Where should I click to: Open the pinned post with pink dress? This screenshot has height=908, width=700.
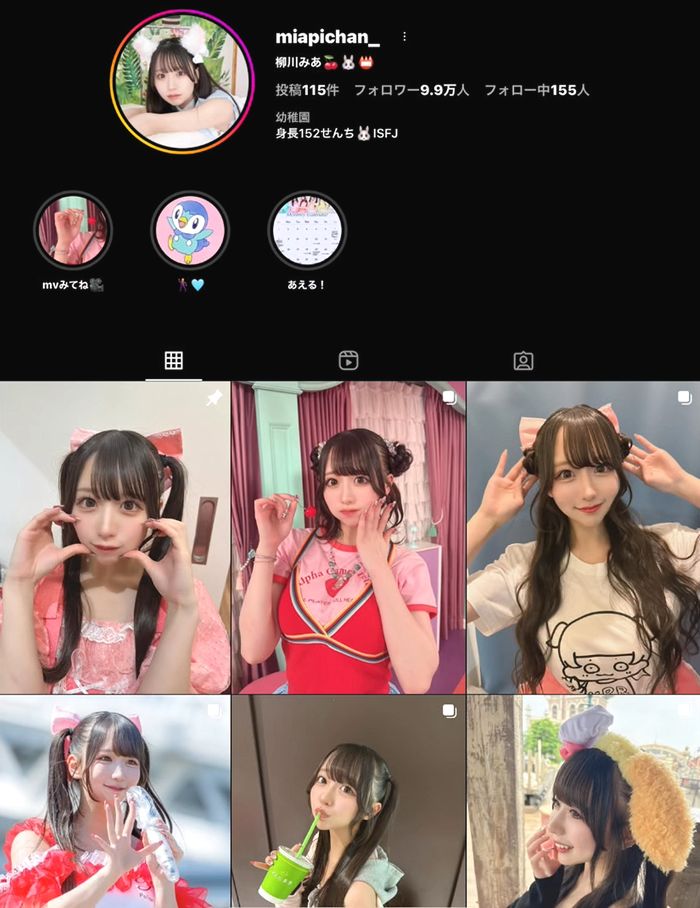pos(115,538)
